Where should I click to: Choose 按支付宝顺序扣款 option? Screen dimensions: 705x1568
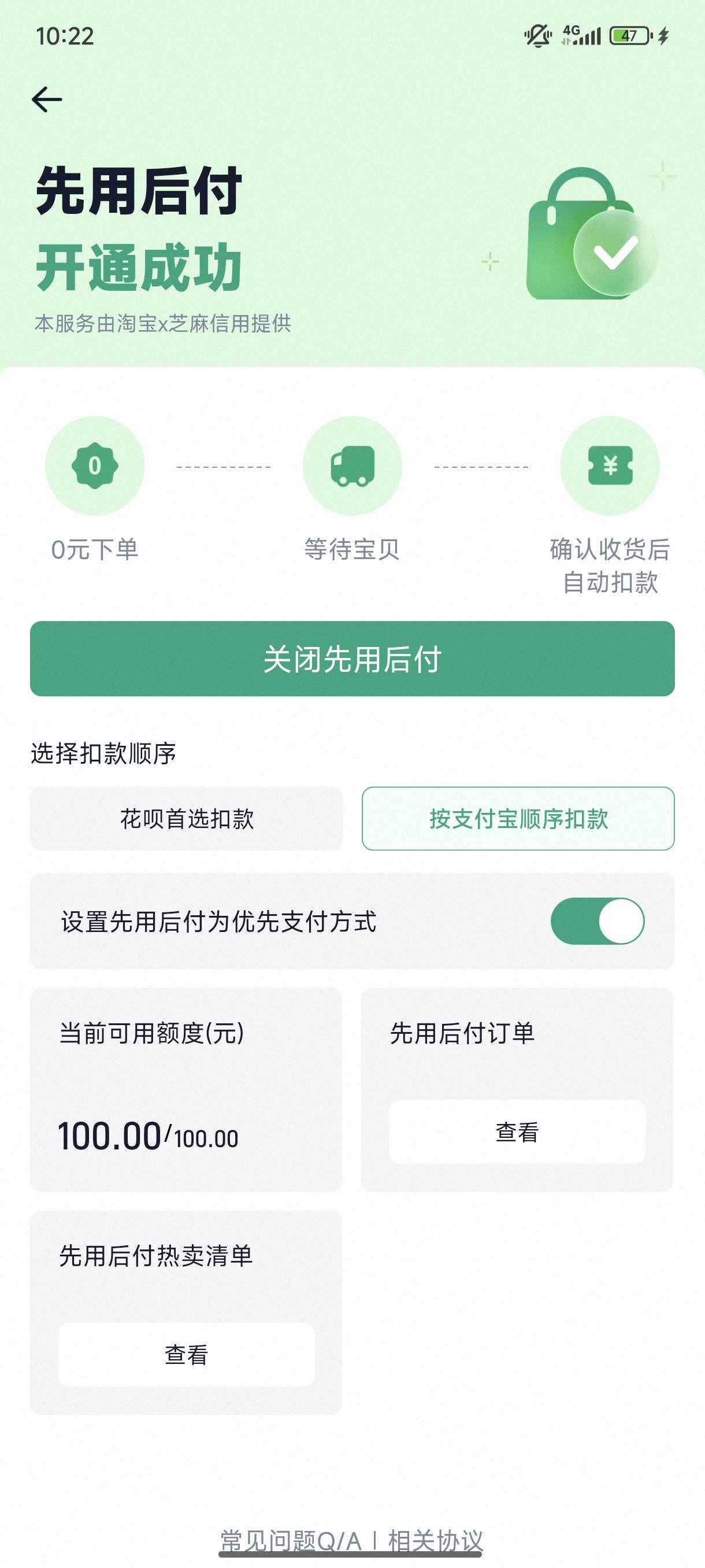(518, 818)
